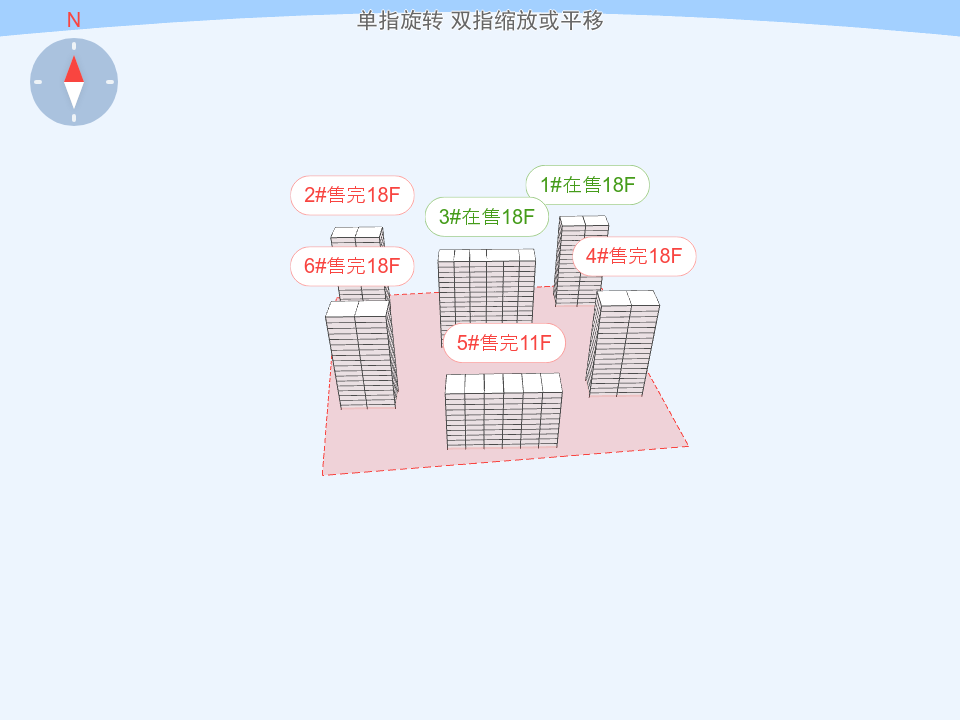Tap the compass to reset north orientation

[74, 82]
